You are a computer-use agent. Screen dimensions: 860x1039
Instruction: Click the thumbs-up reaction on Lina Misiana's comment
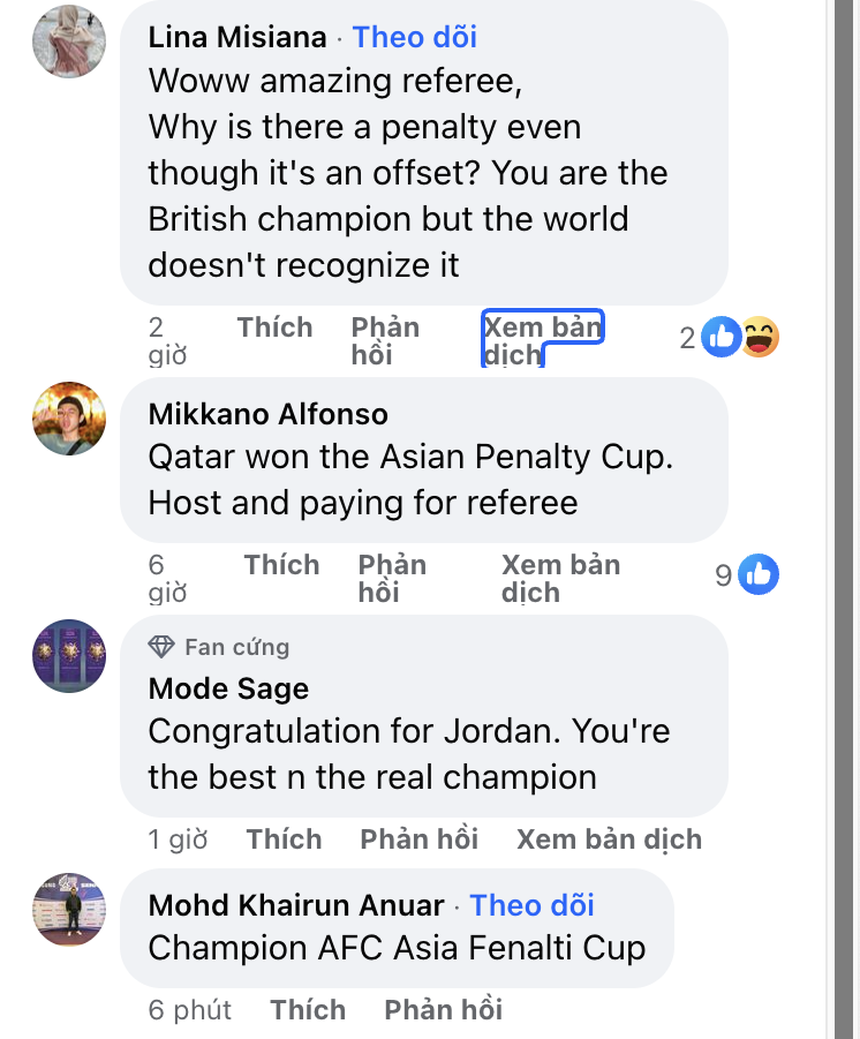click(x=722, y=337)
